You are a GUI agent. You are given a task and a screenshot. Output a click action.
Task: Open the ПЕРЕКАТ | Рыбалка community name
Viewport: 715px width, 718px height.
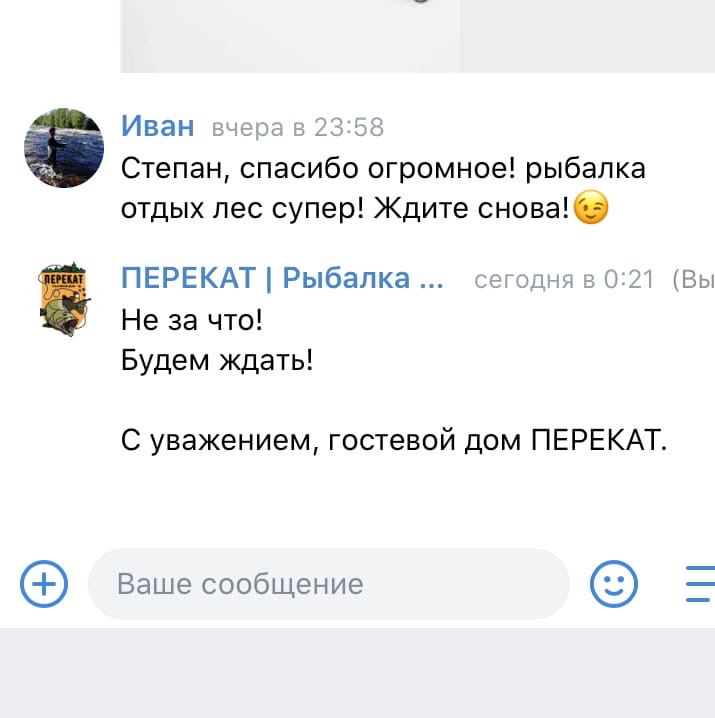pyautogui.click(x=283, y=278)
